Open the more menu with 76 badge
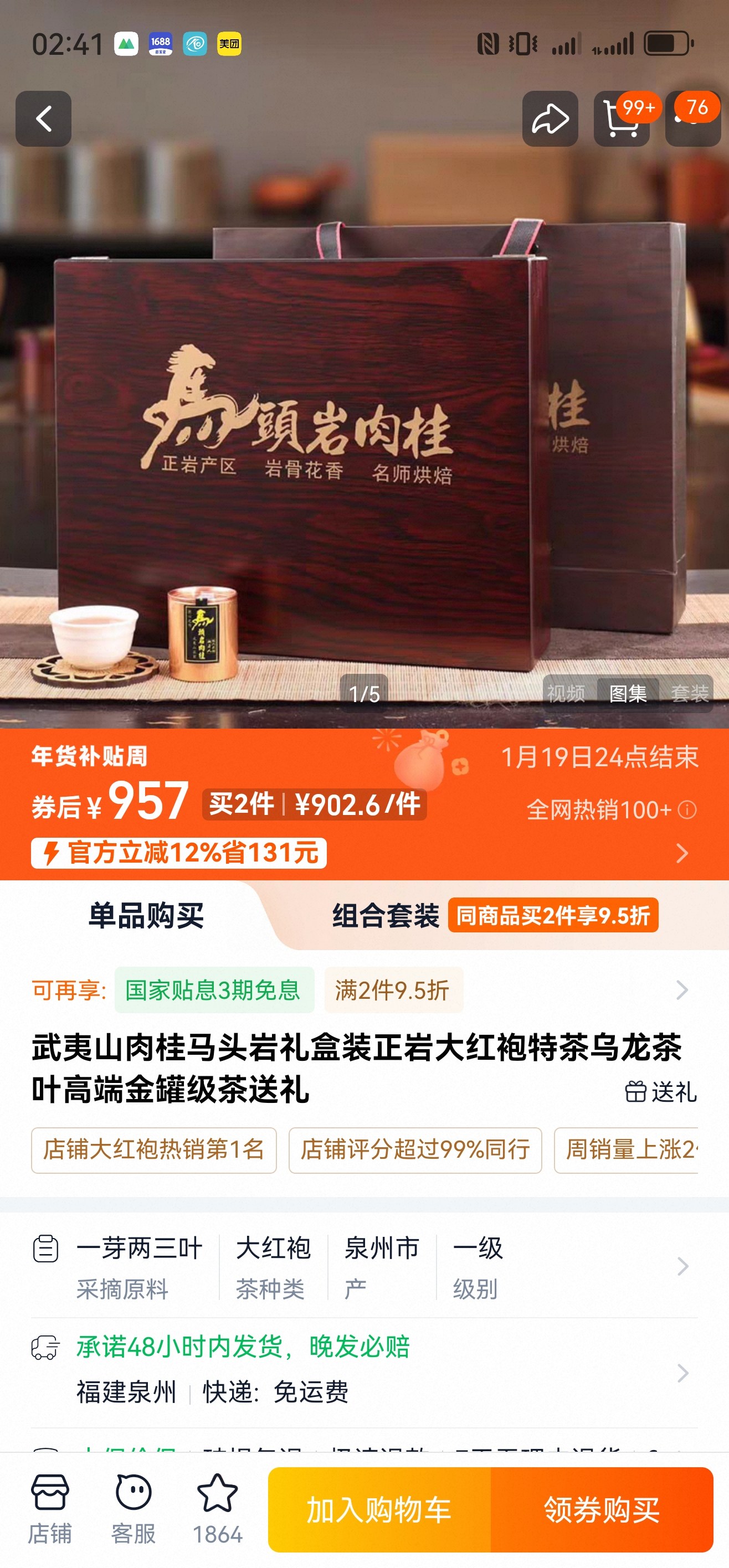The width and height of the screenshot is (729, 1568). (x=693, y=118)
